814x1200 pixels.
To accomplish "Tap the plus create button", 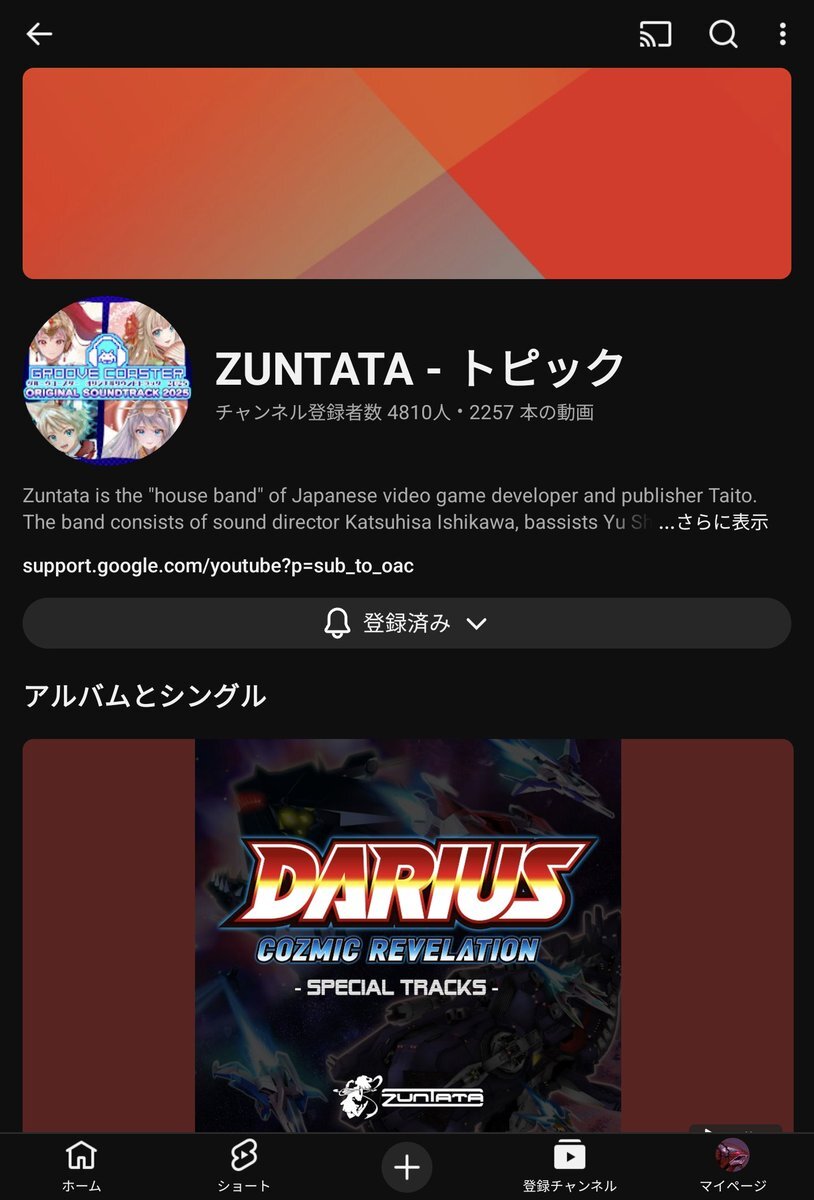I will [x=407, y=1166].
